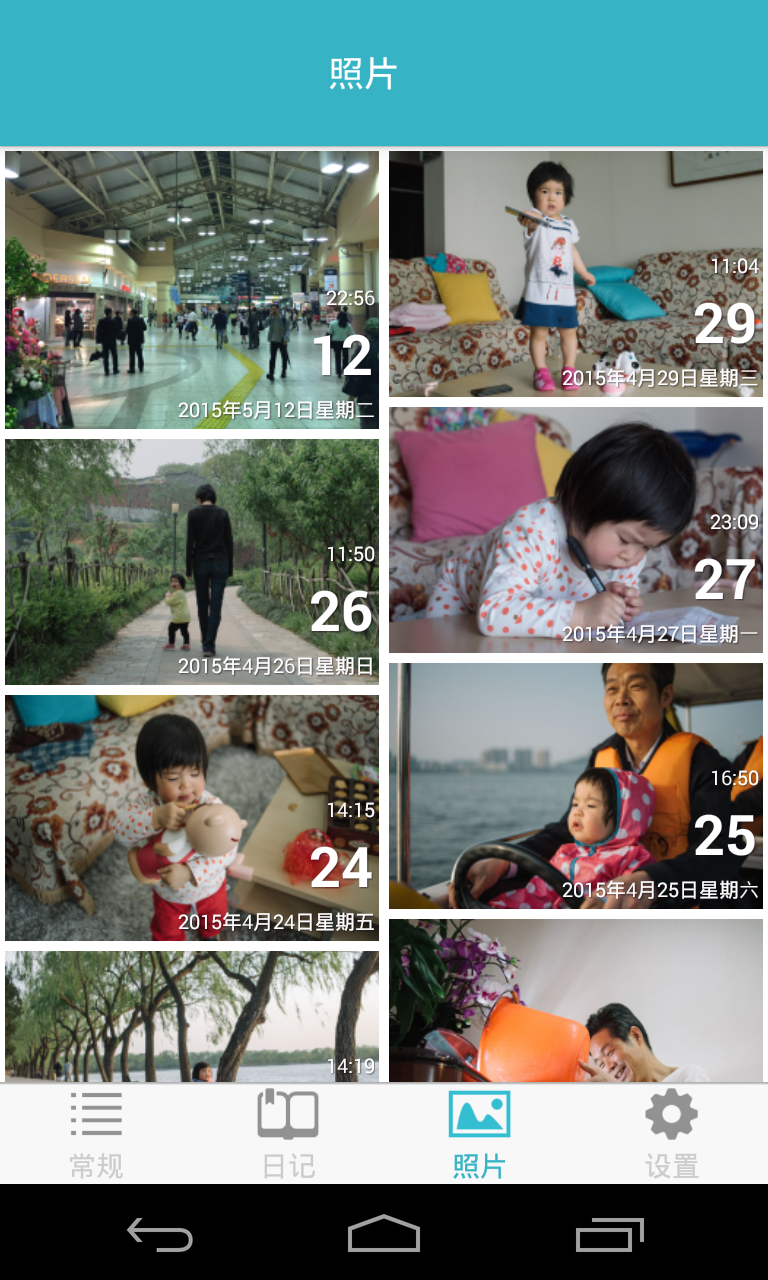Screen dimensions: 768x1280
Task: Open the 设置 tab
Action: click(x=671, y=1134)
